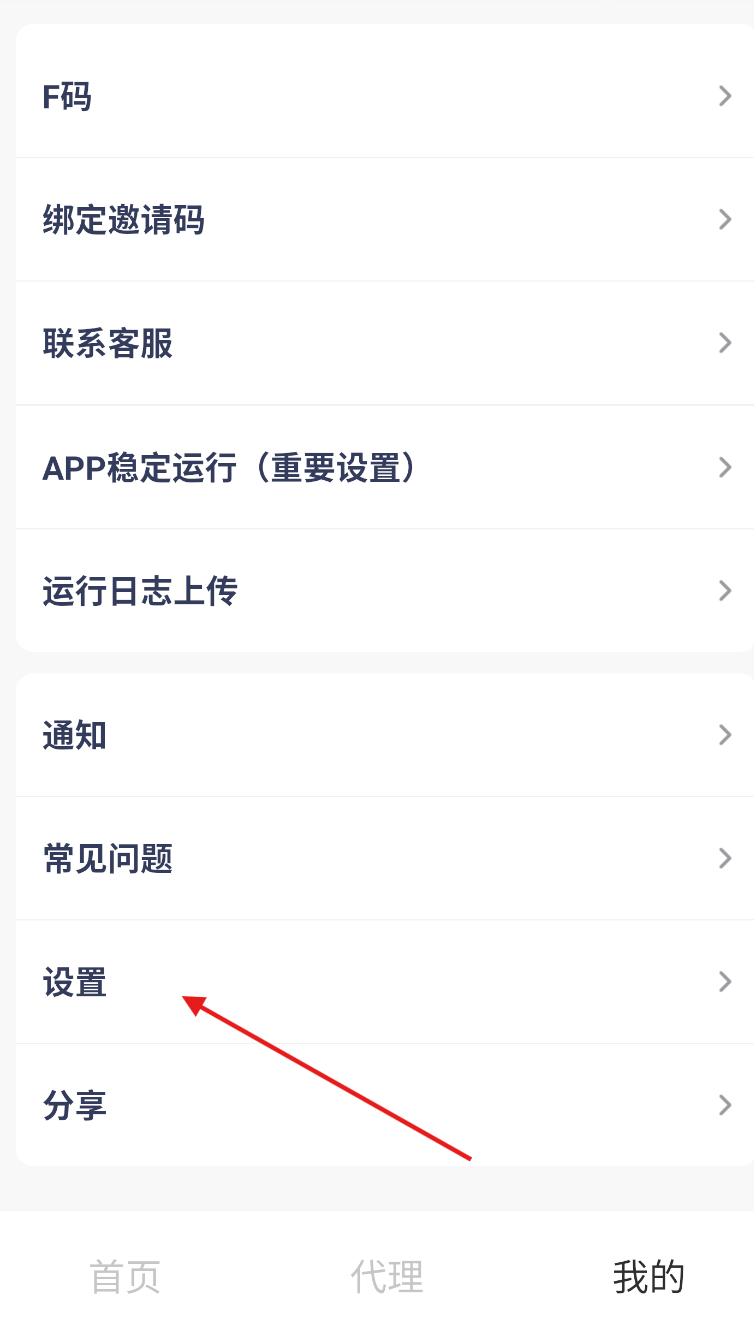Screen dimensions: 754x1323
Task: View 常见问题 FAQ
Action: [380, 859]
